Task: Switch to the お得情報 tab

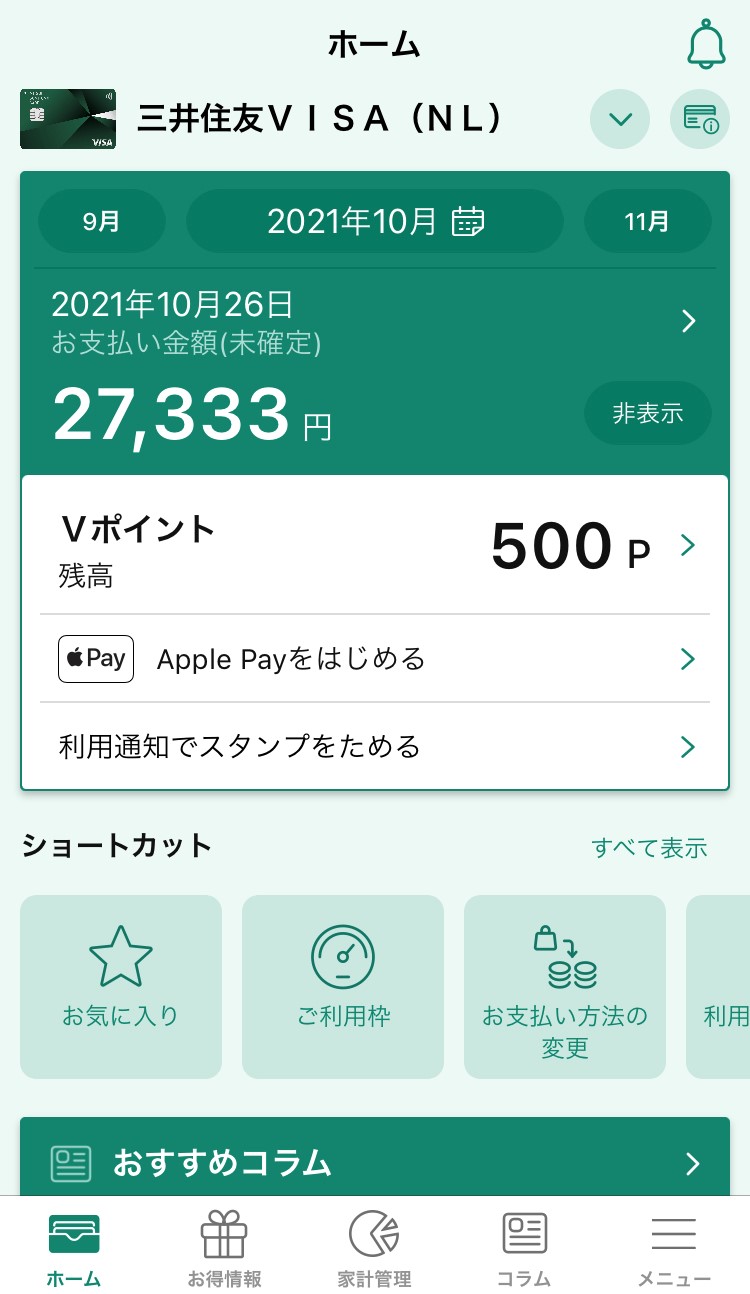Action: point(224,1247)
